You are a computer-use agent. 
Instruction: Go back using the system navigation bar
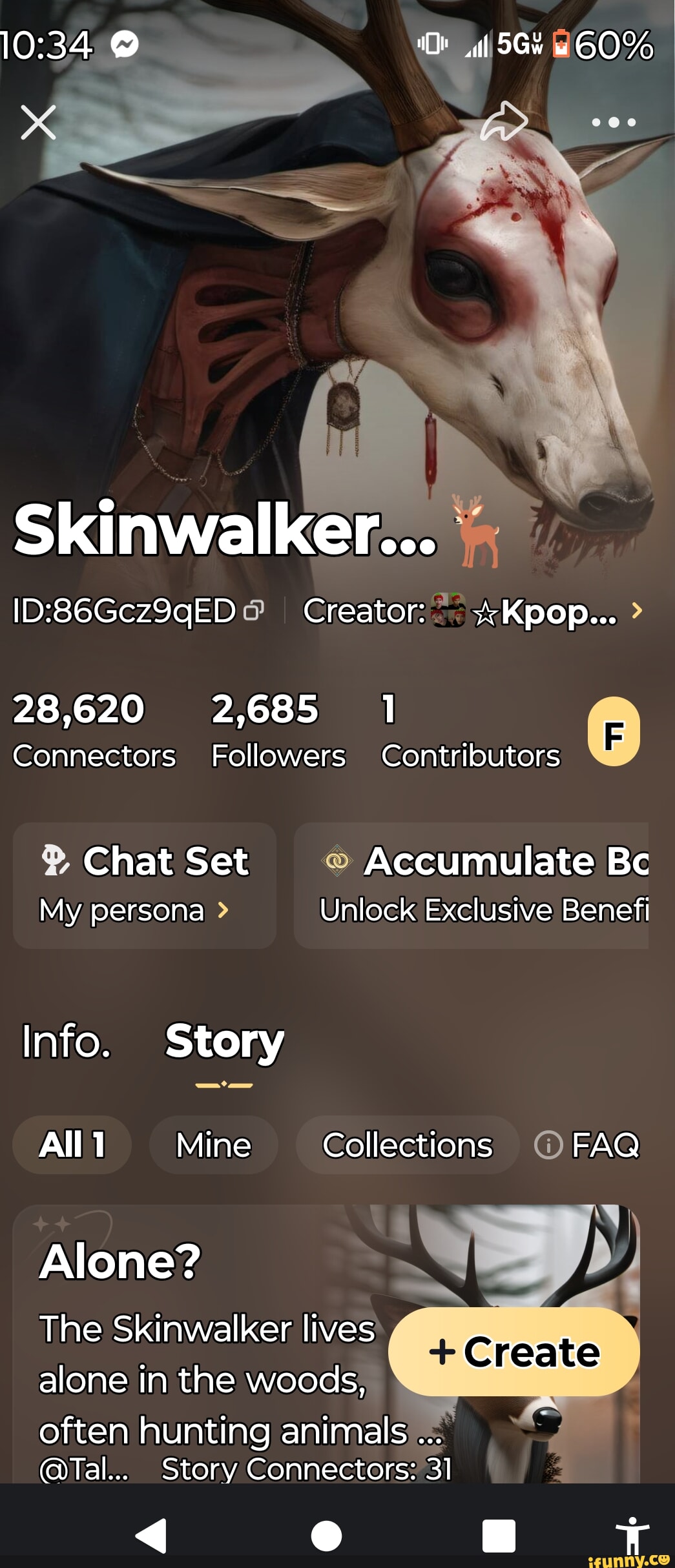click(x=151, y=1534)
